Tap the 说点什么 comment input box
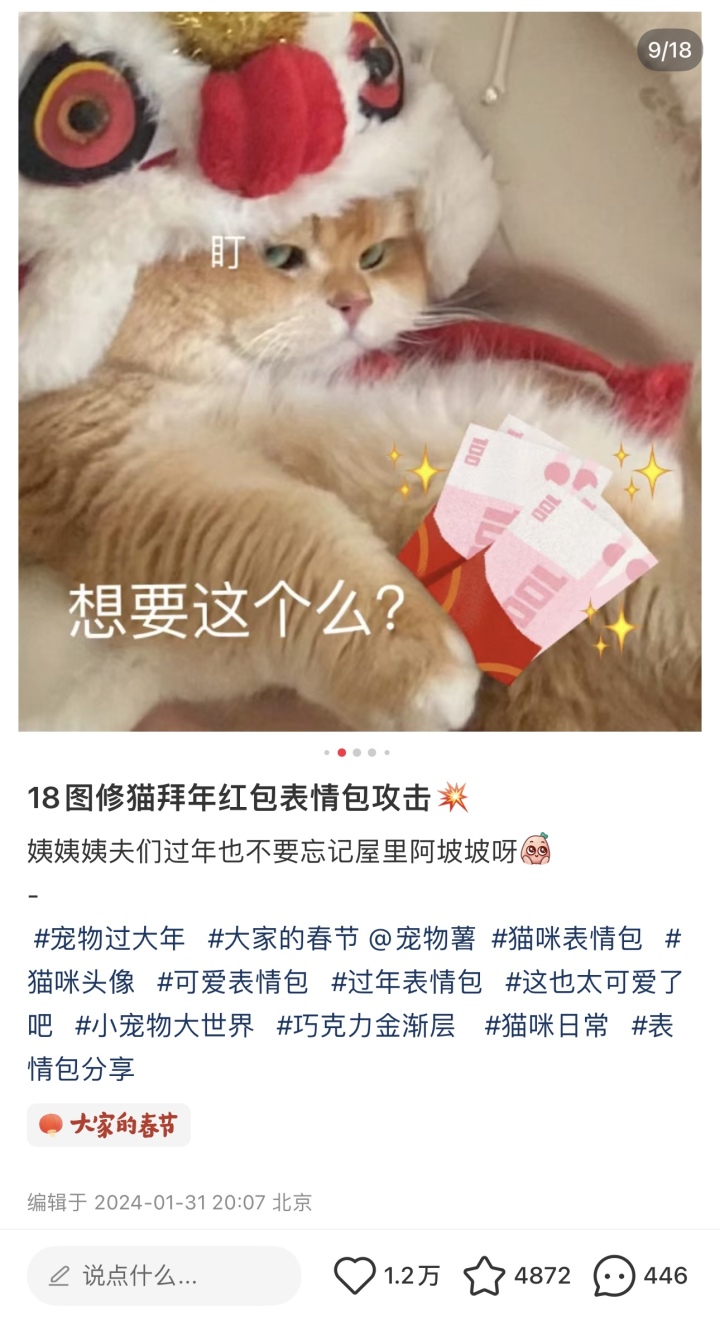This screenshot has width=720, height=1321. point(164,1276)
